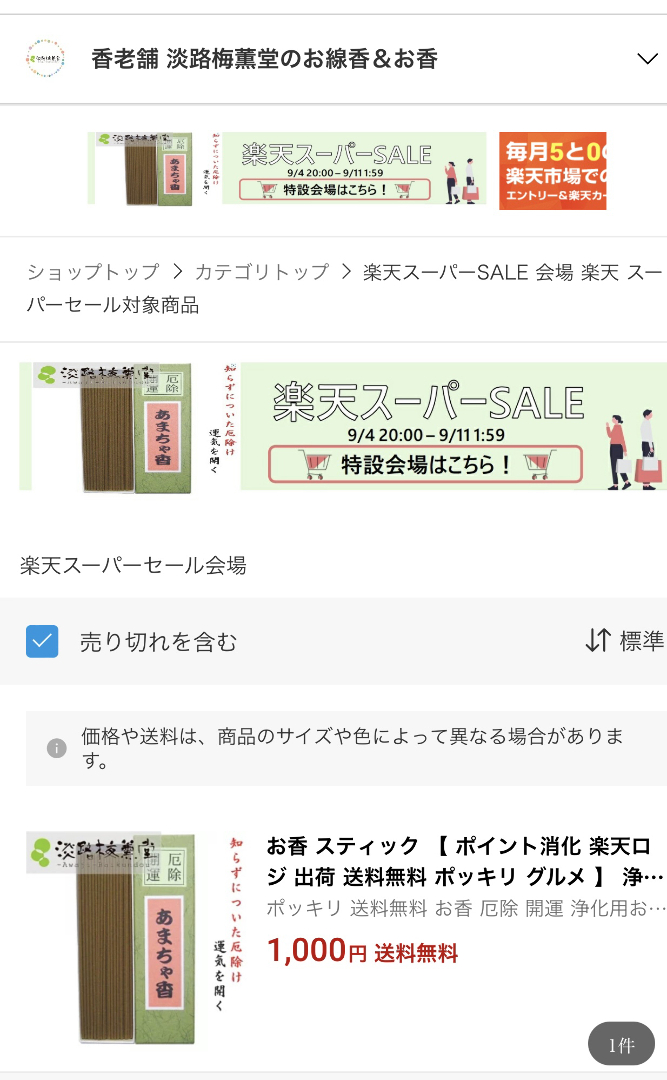The height and width of the screenshot is (1080, 667).
Task: Open the 標準 sort order selector
Action: coord(624,641)
